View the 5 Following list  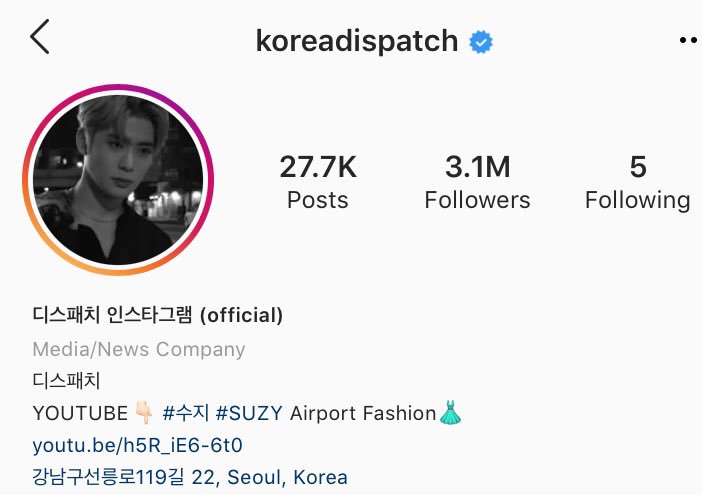click(x=637, y=182)
